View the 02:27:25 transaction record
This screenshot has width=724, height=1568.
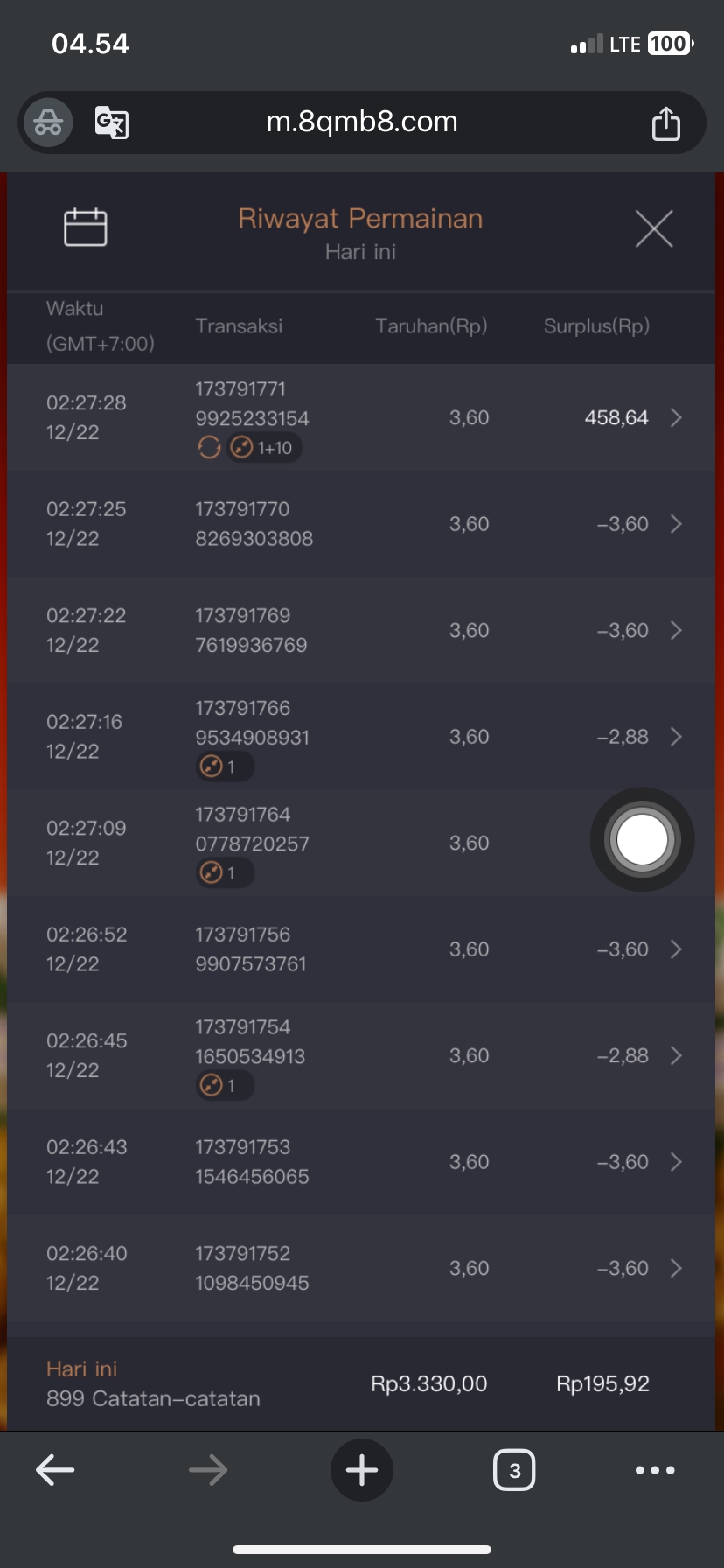675,524
